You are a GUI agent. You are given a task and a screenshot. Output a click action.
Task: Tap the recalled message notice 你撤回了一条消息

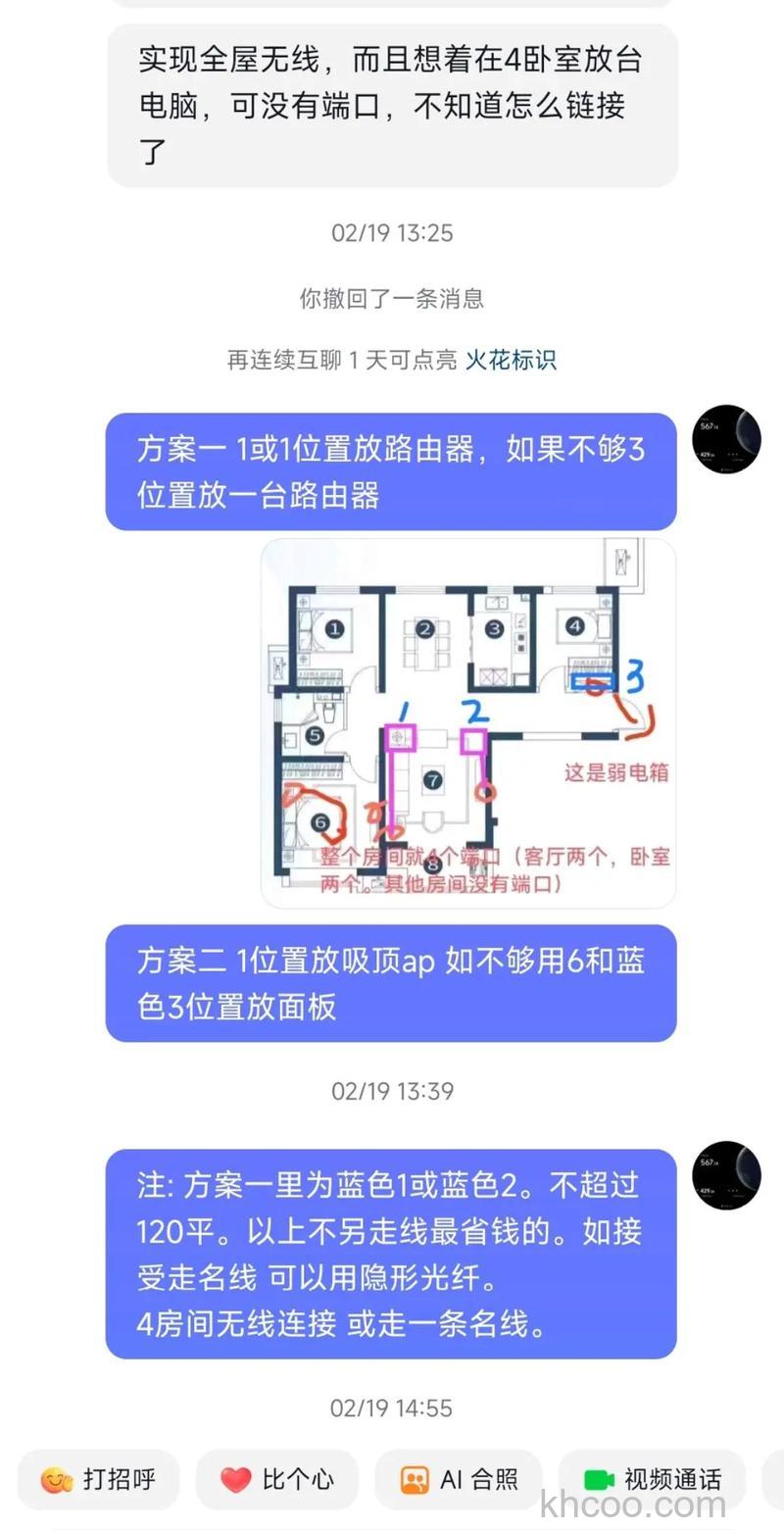(x=392, y=299)
